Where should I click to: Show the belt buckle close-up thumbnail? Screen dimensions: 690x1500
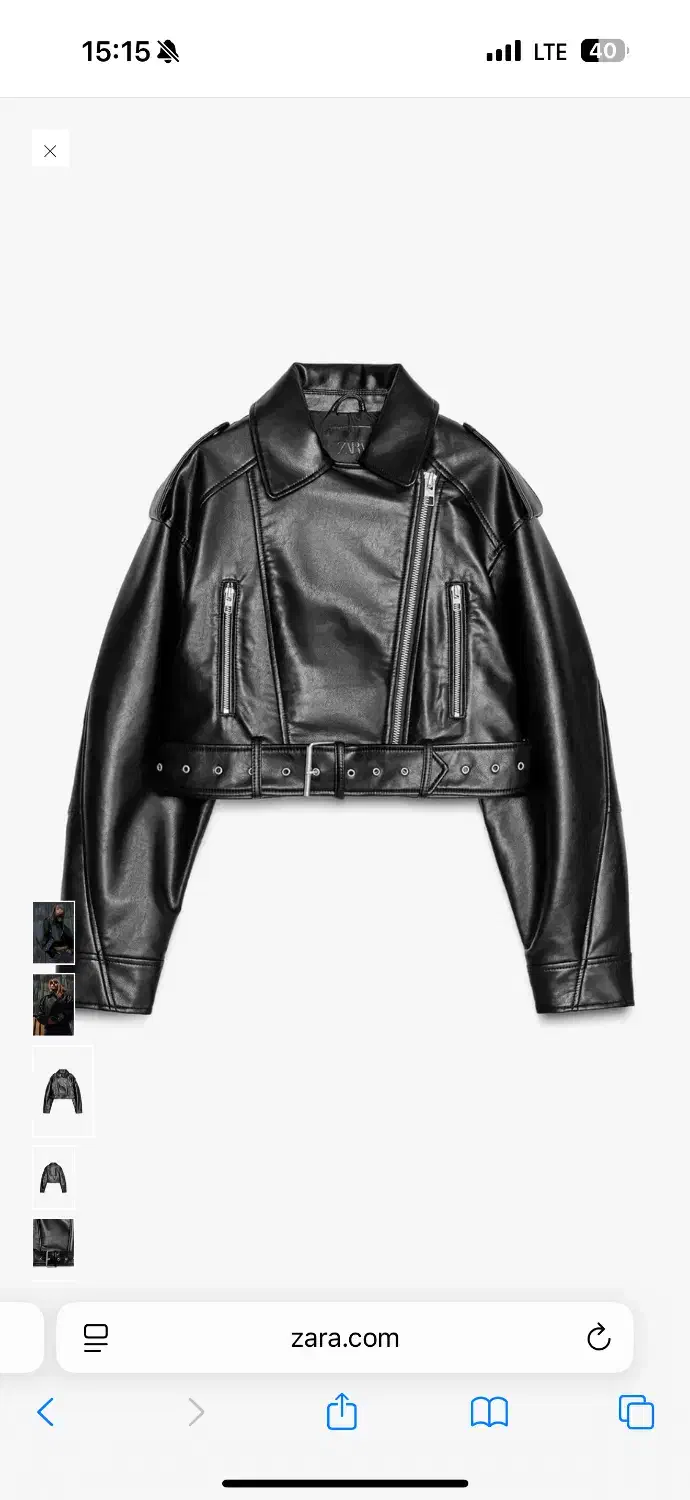coord(53,1243)
